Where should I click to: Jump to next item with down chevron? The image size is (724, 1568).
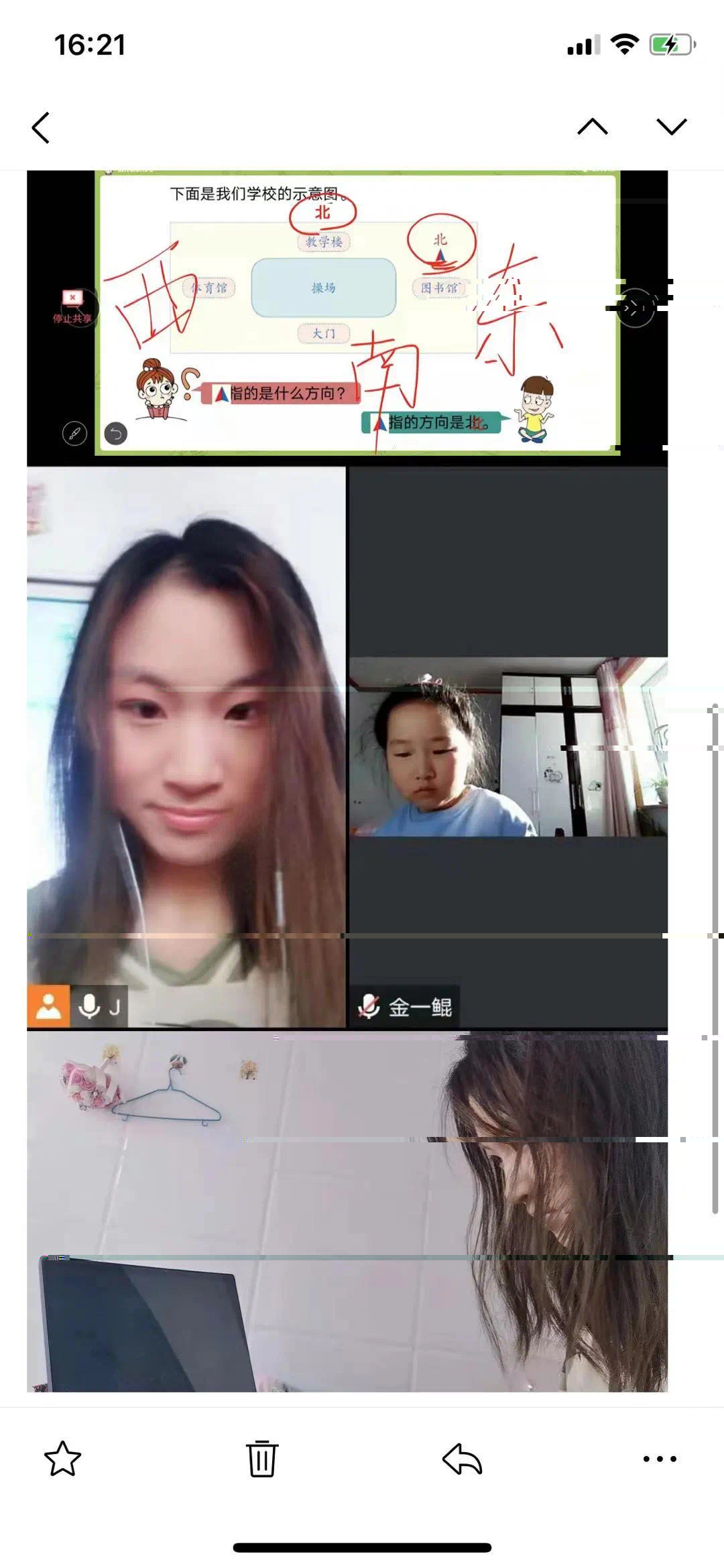pyautogui.click(x=672, y=127)
